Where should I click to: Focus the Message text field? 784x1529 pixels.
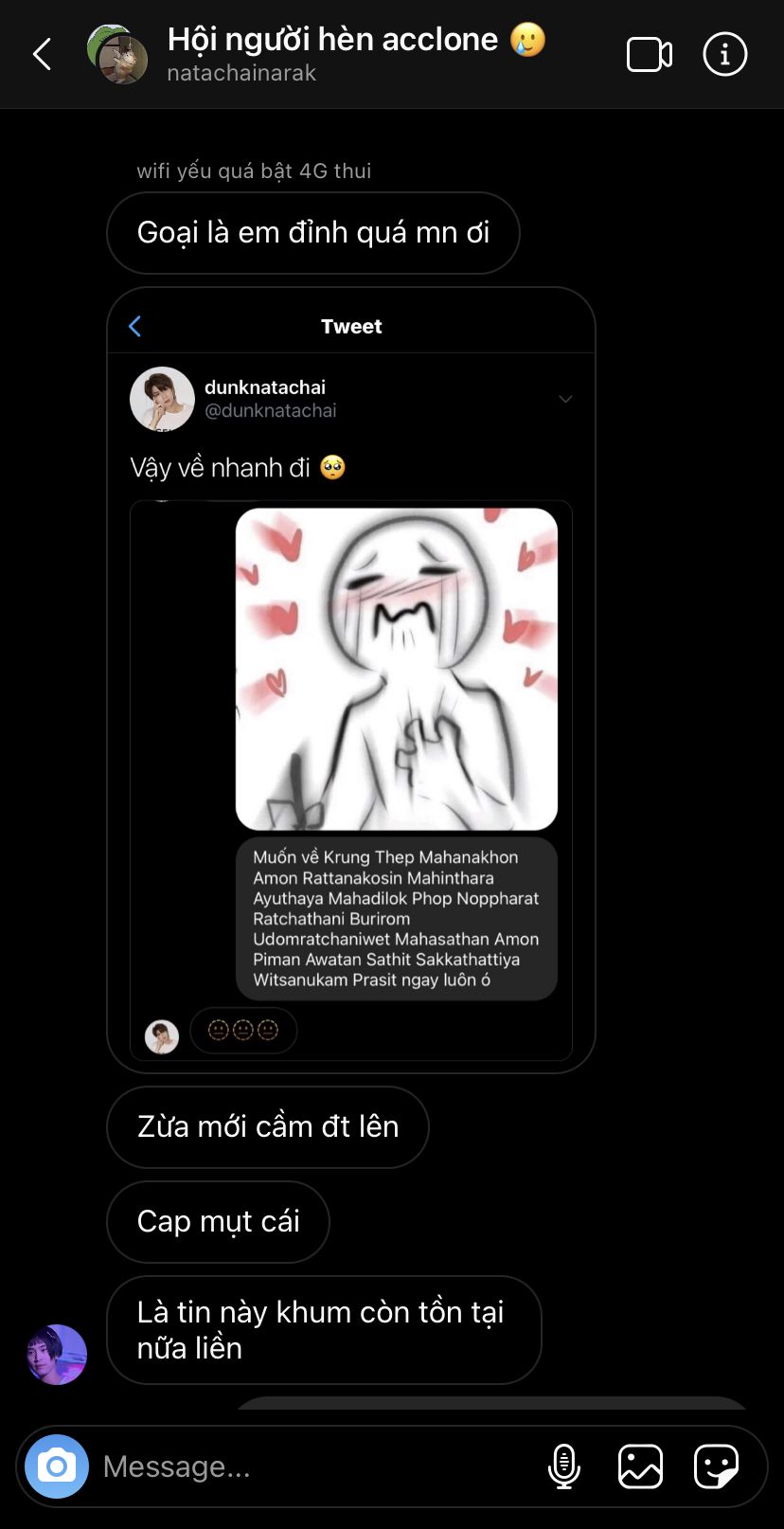click(312, 1466)
